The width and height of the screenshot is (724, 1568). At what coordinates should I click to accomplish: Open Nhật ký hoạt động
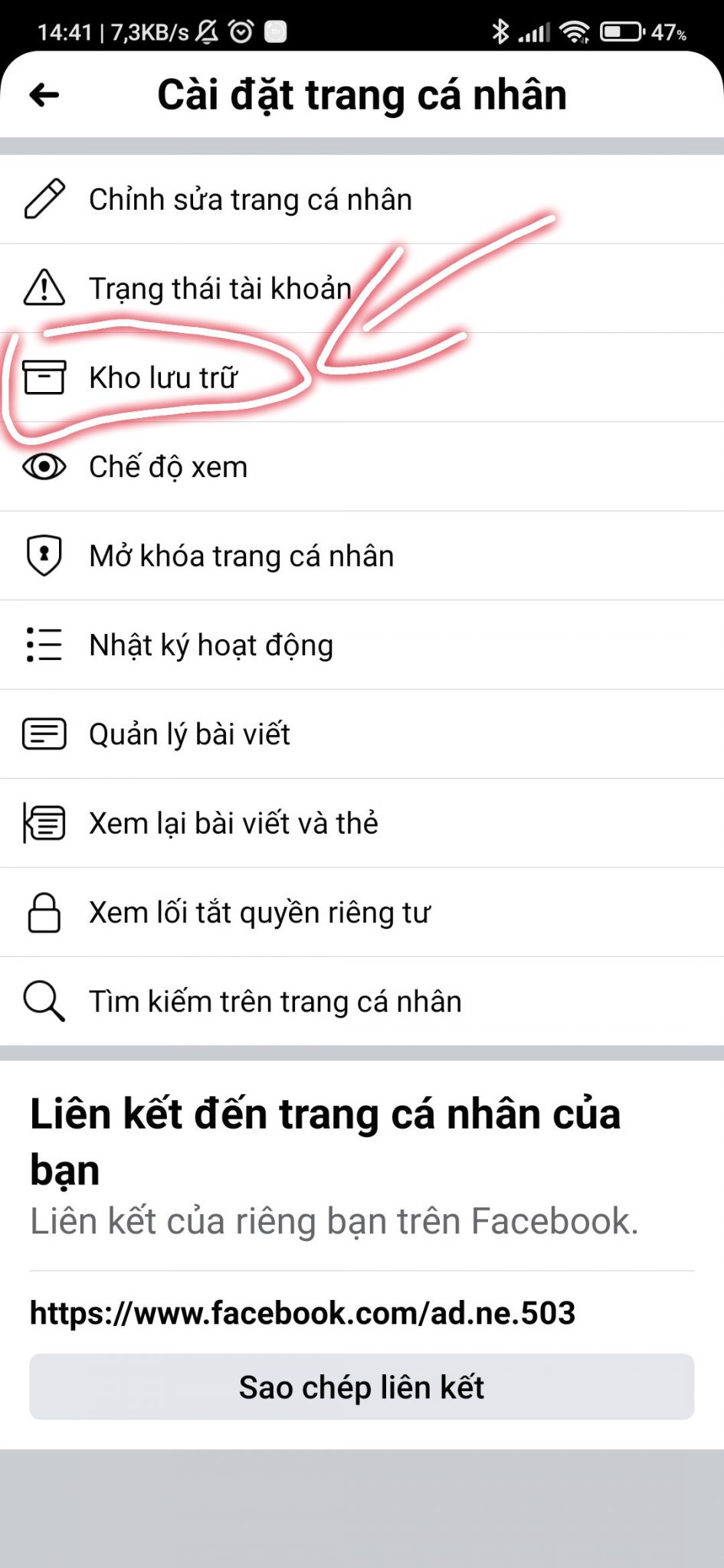click(x=211, y=645)
